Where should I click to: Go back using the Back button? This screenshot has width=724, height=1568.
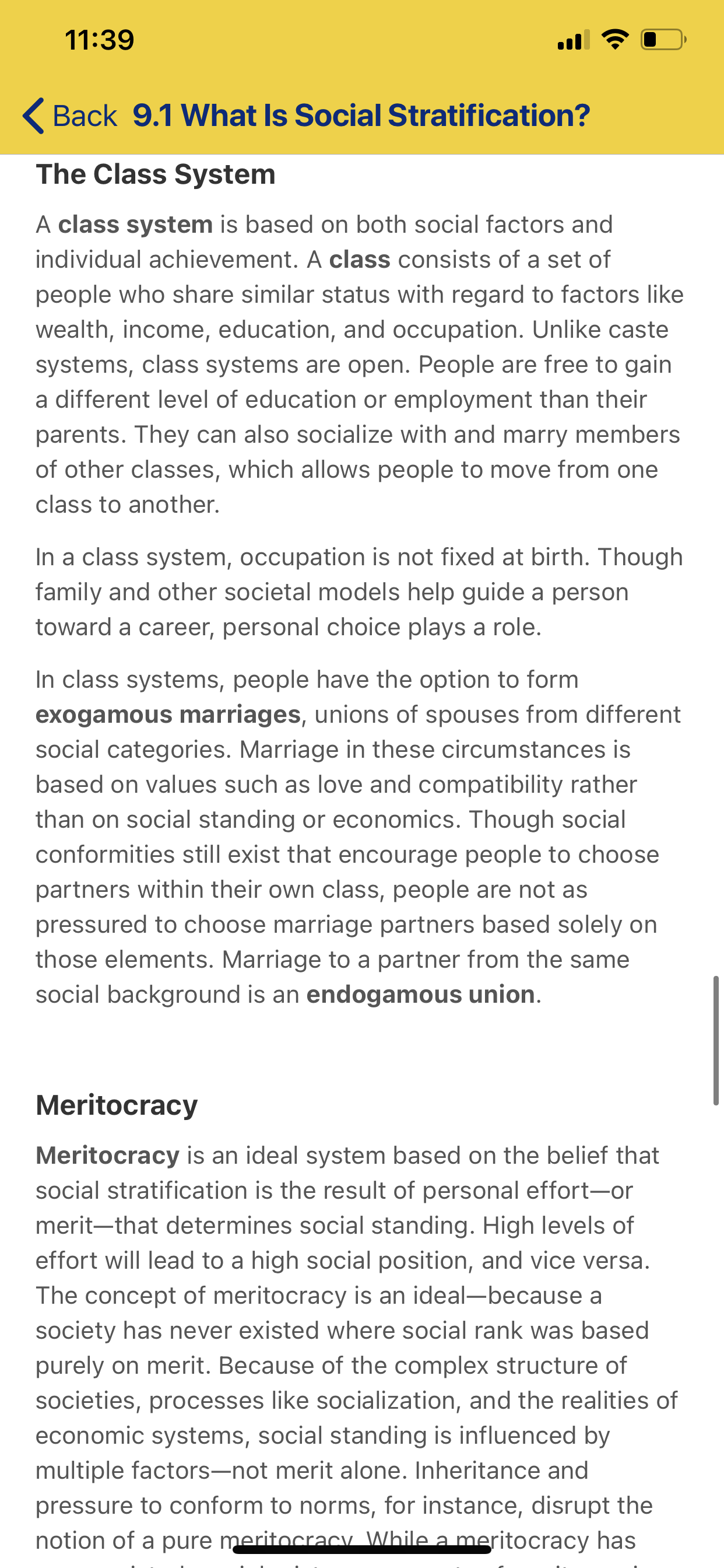coord(69,116)
